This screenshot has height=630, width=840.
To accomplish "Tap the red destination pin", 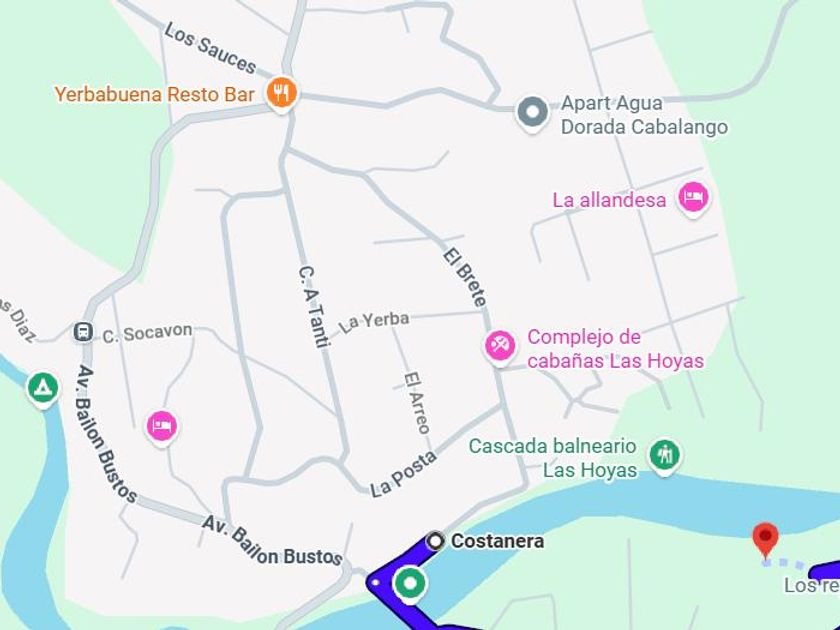I will [x=765, y=538].
